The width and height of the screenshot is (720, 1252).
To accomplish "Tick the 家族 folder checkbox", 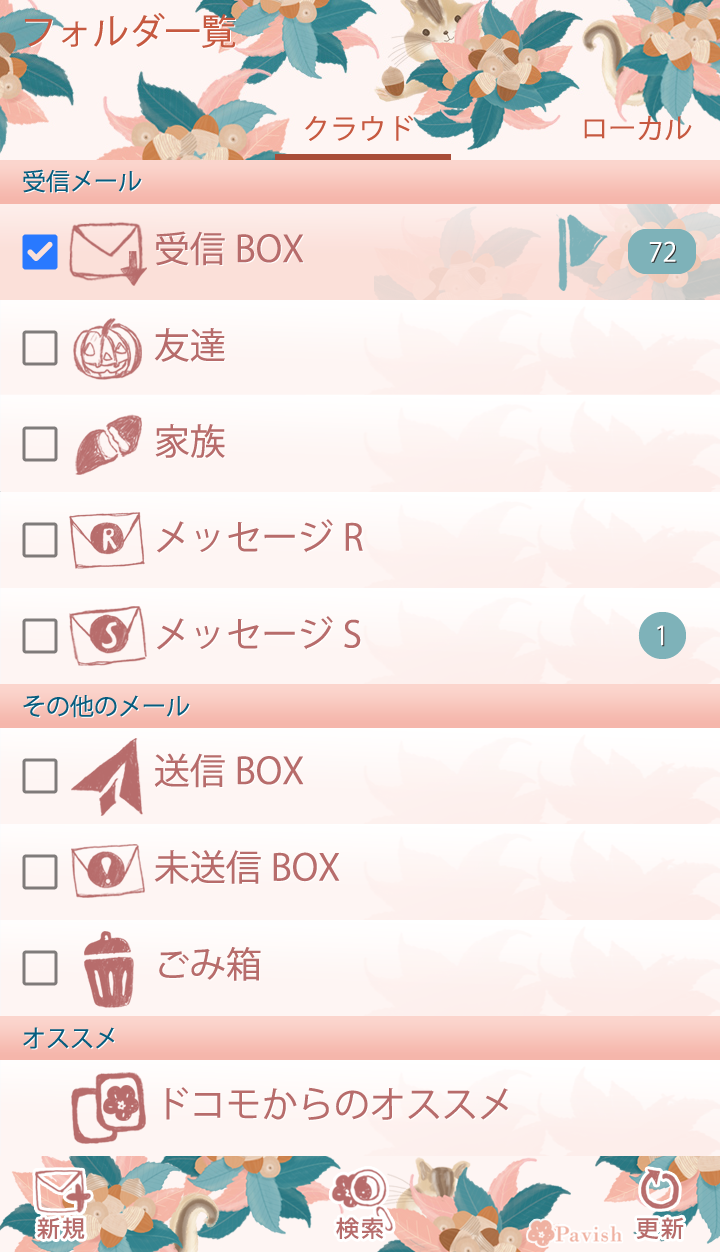I will click(40, 444).
